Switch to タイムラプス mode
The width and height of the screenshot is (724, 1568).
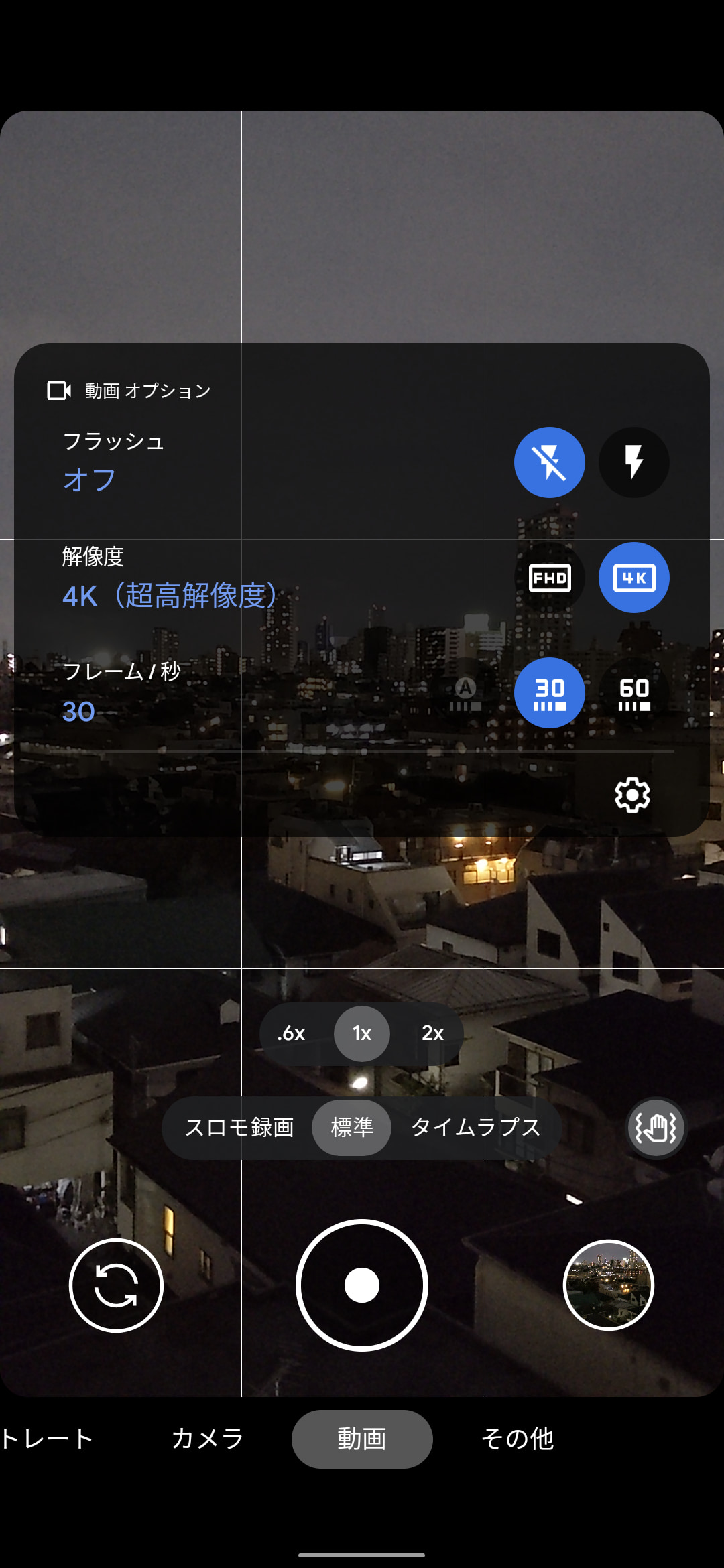pyautogui.click(x=475, y=1127)
